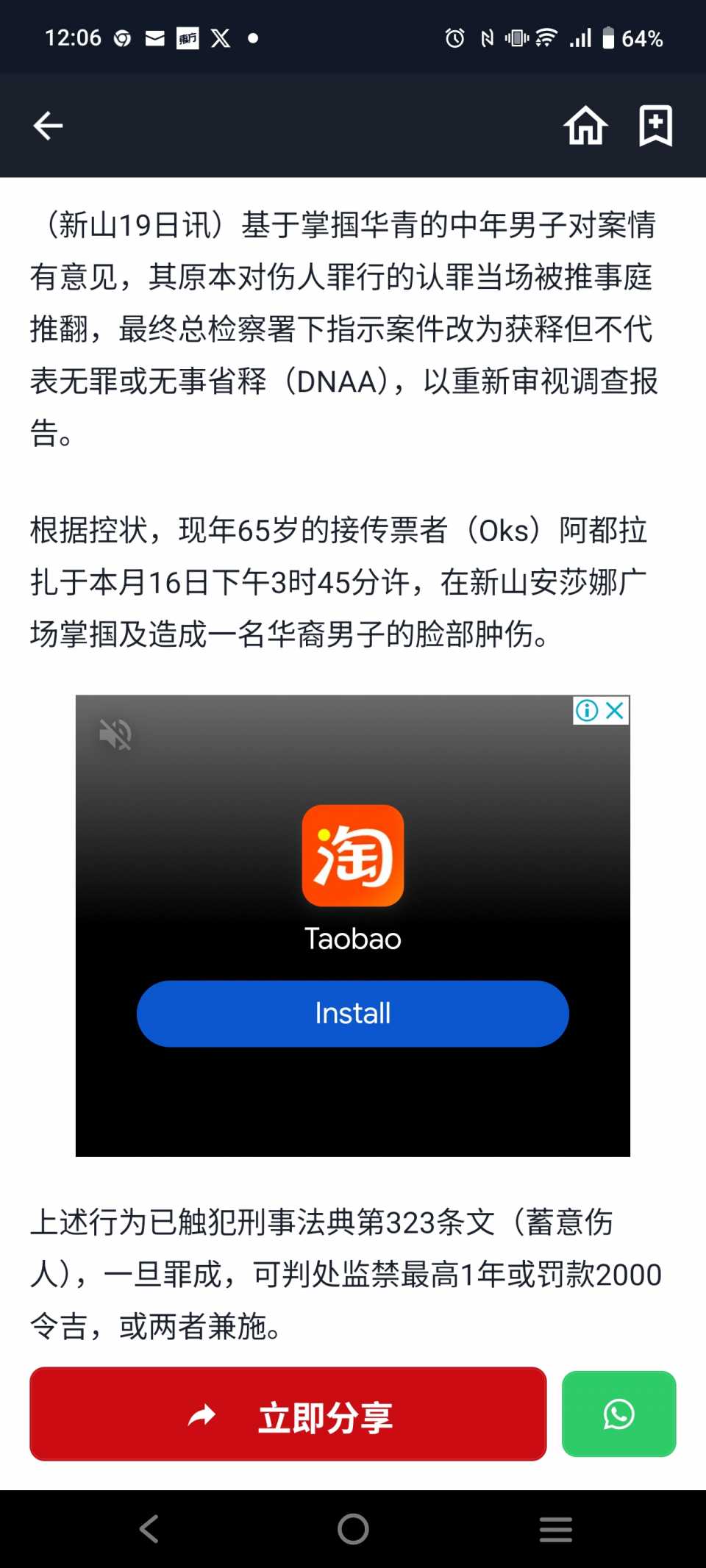Install the Taobao app
The image size is (706, 1568).
[x=352, y=1014]
